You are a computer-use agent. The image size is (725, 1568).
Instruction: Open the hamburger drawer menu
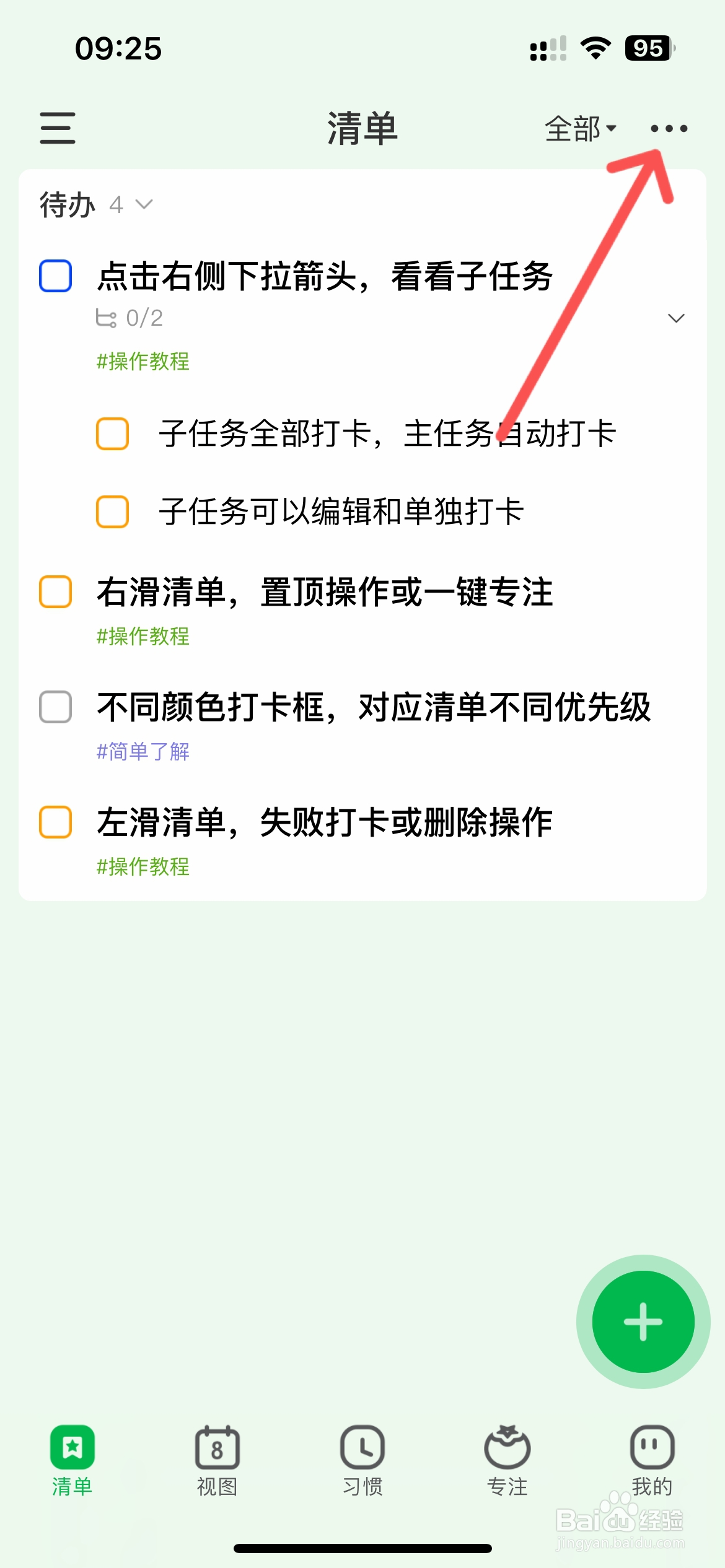[58, 128]
